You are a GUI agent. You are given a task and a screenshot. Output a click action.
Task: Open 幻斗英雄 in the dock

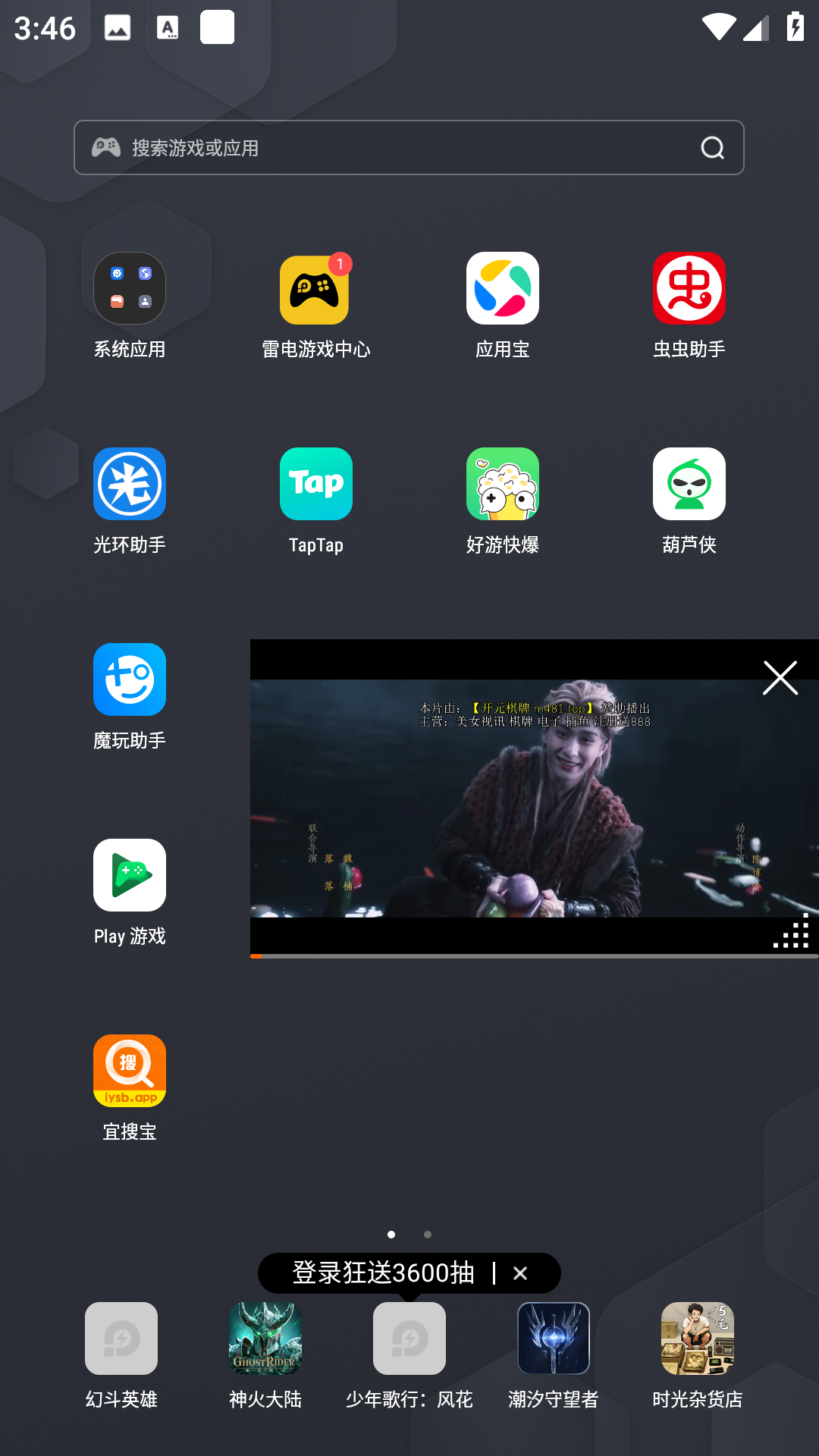(x=121, y=1339)
